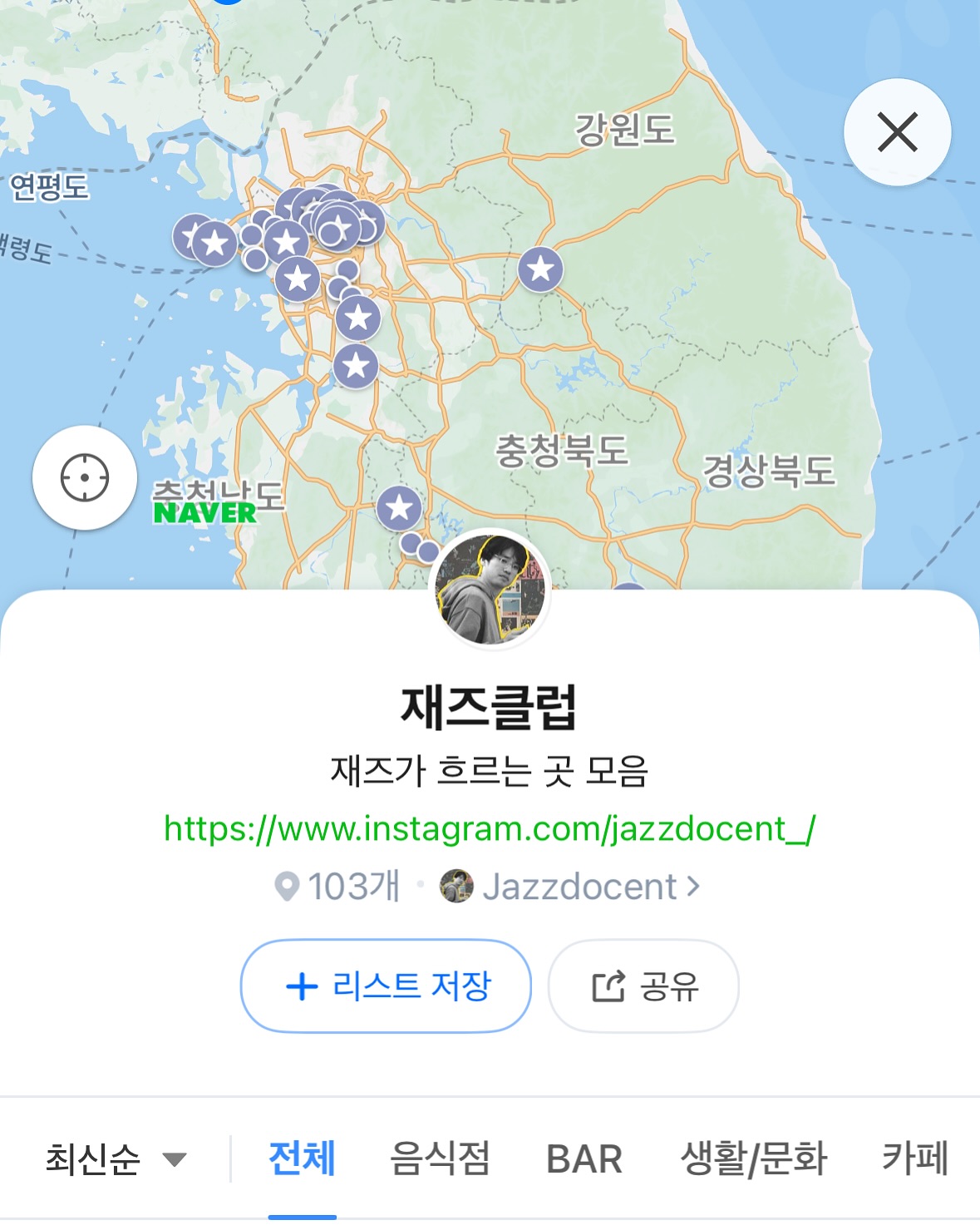The height and width of the screenshot is (1225, 980).
Task: Open the jazzdocent Instagram link
Action: 490,828
